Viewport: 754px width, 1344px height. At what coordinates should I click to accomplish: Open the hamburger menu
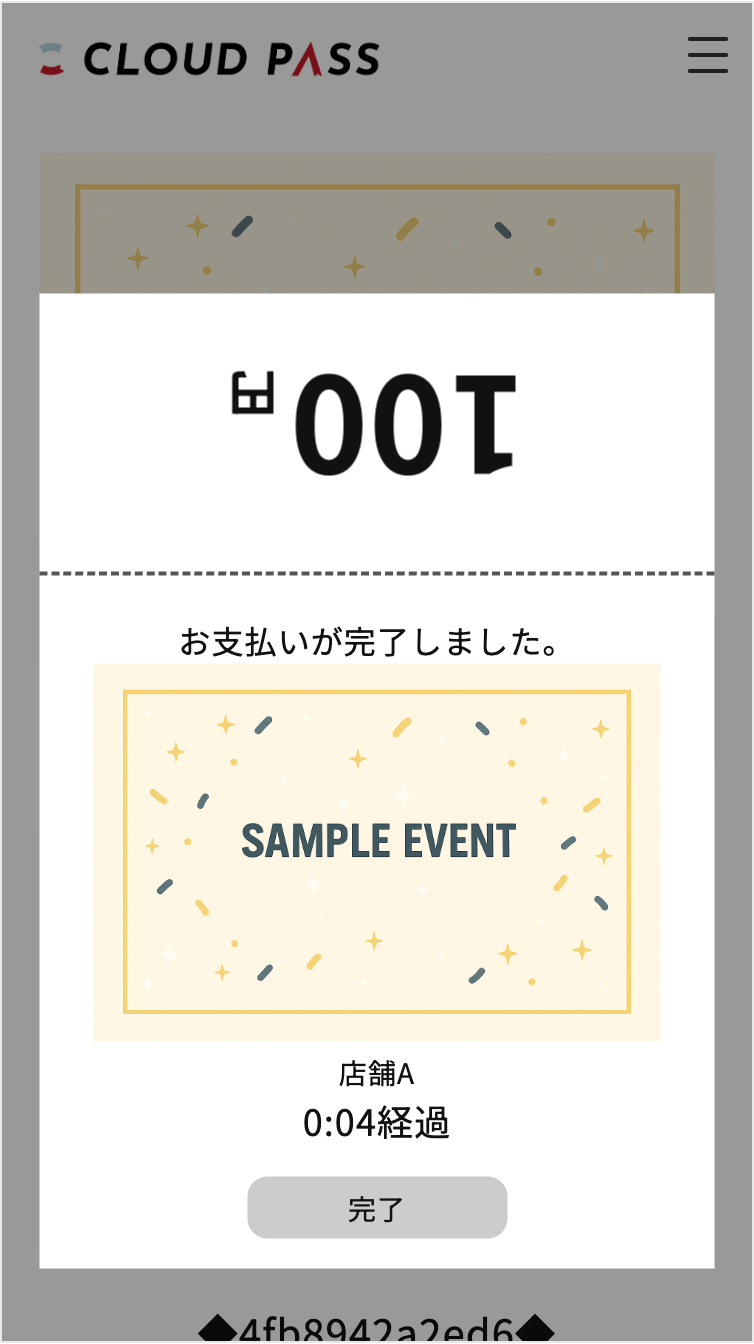707,55
